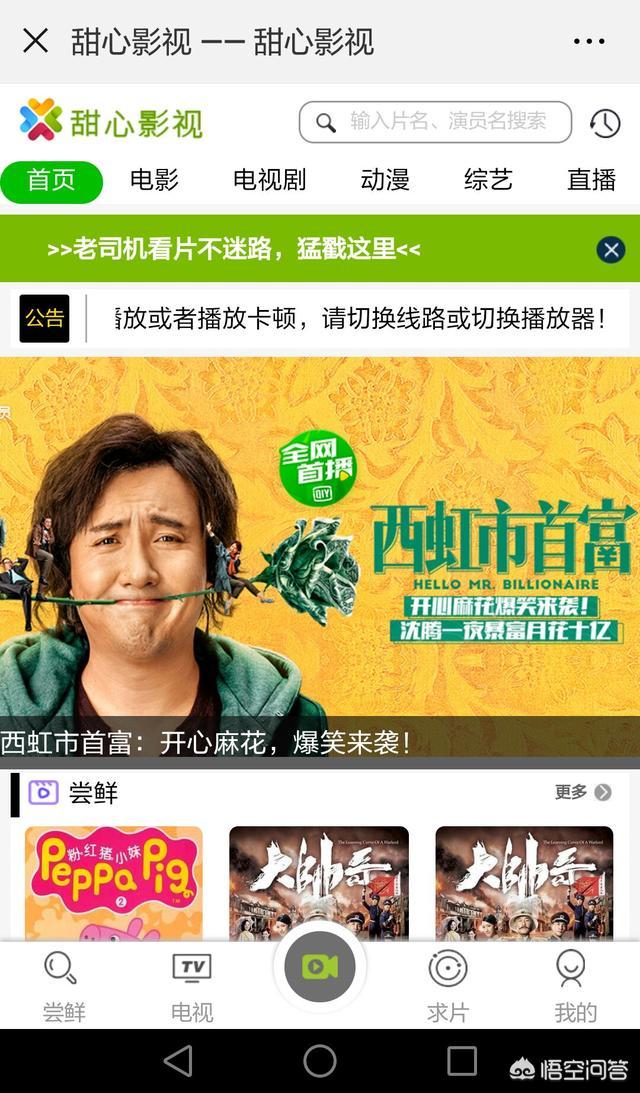Go to the 综艺 tab
This screenshot has height=1093, width=640.
click(x=488, y=181)
